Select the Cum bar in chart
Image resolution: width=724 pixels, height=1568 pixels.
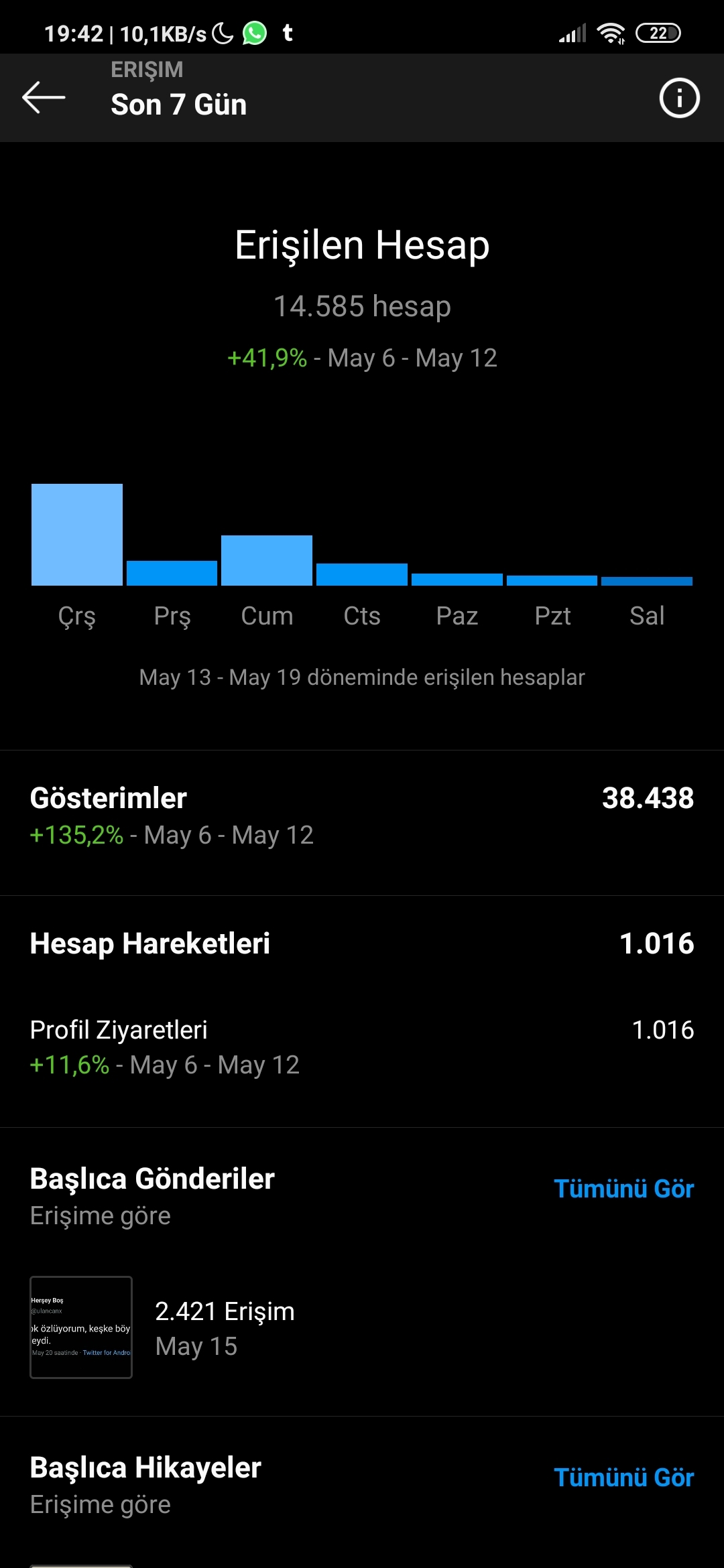[267, 560]
